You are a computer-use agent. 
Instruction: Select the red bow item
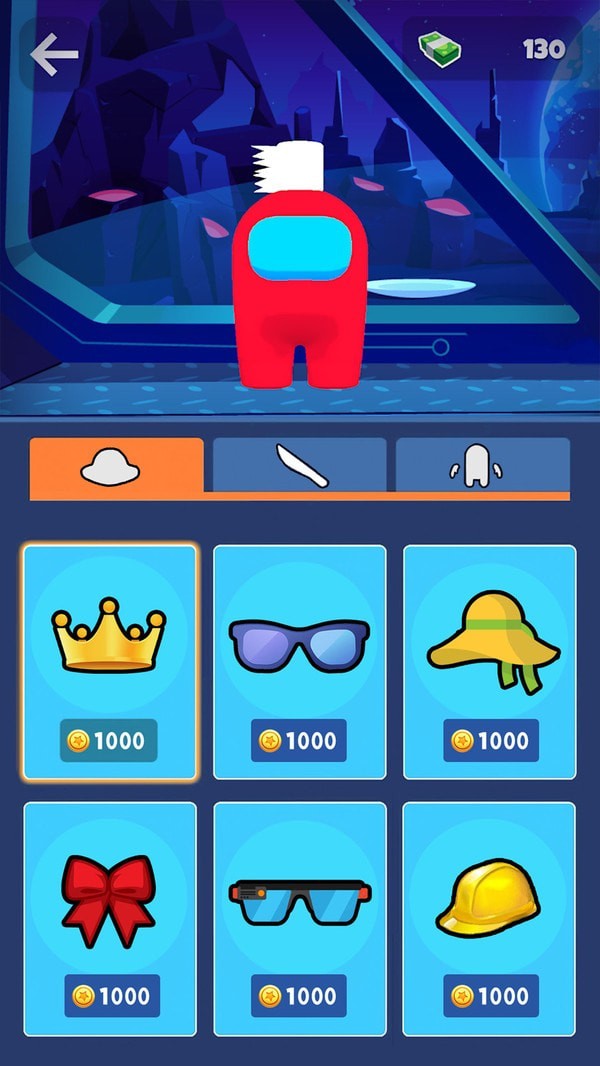tap(110, 918)
